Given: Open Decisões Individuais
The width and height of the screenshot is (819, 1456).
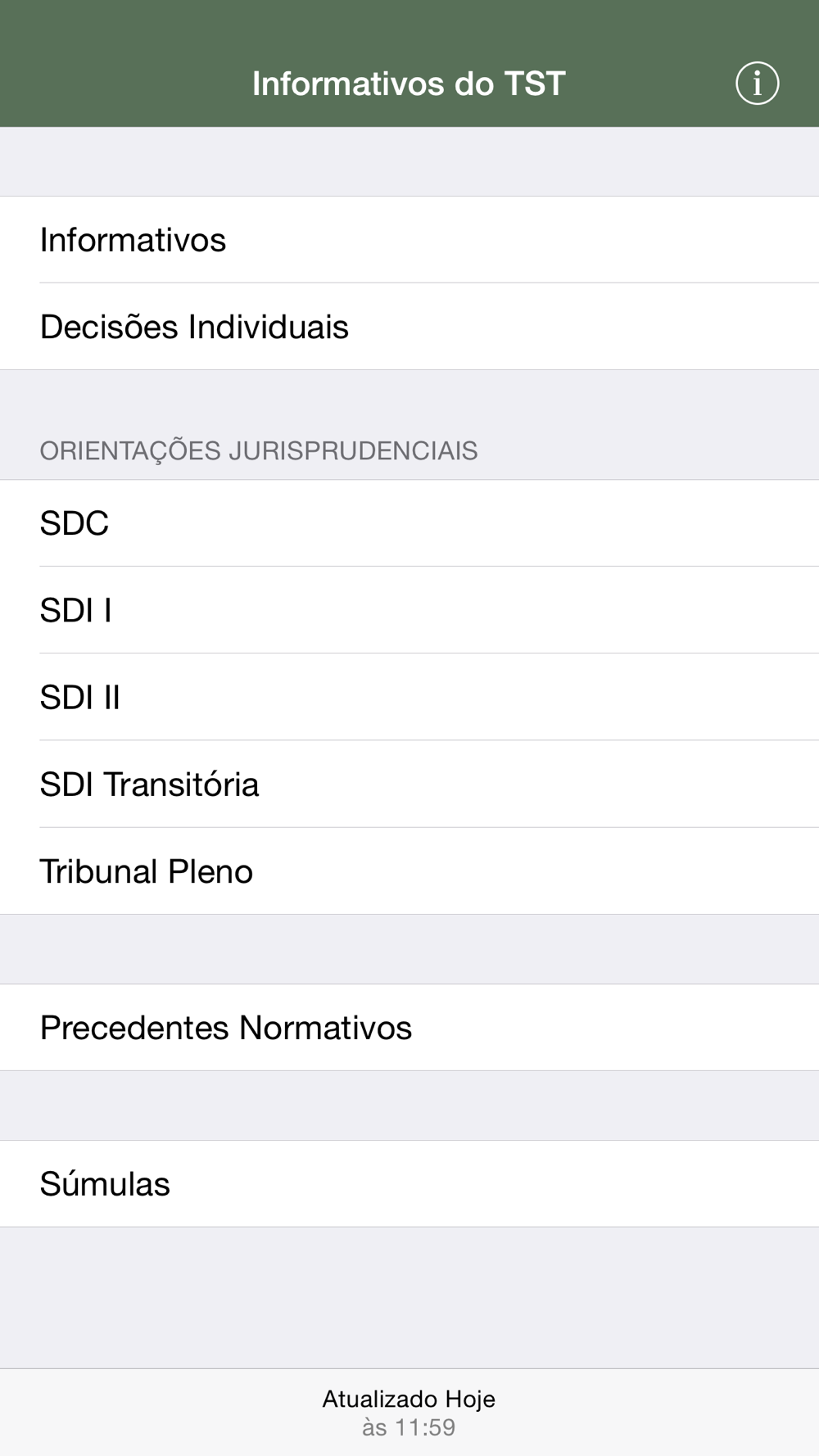Looking at the screenshot, I should (409, 327).
